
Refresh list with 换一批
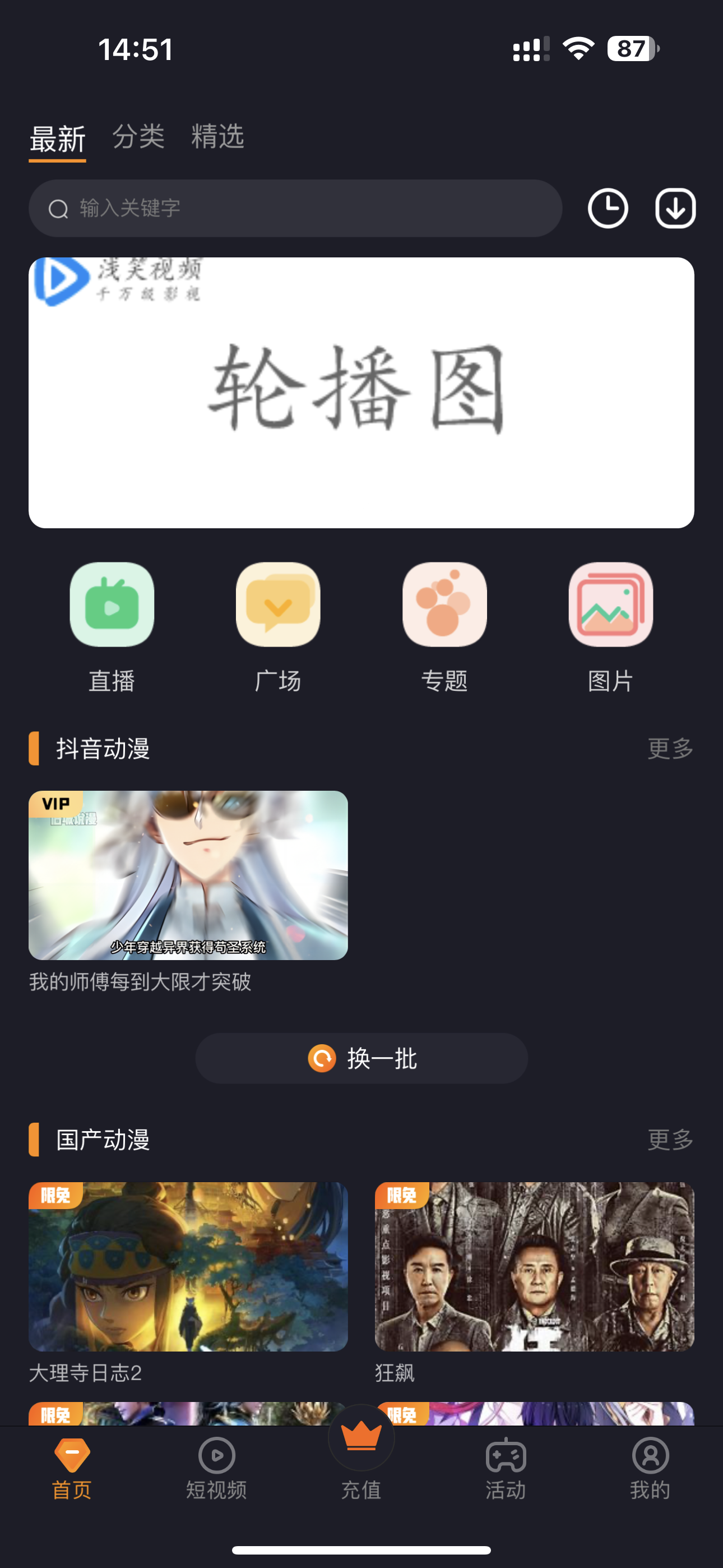point(361,1058)
